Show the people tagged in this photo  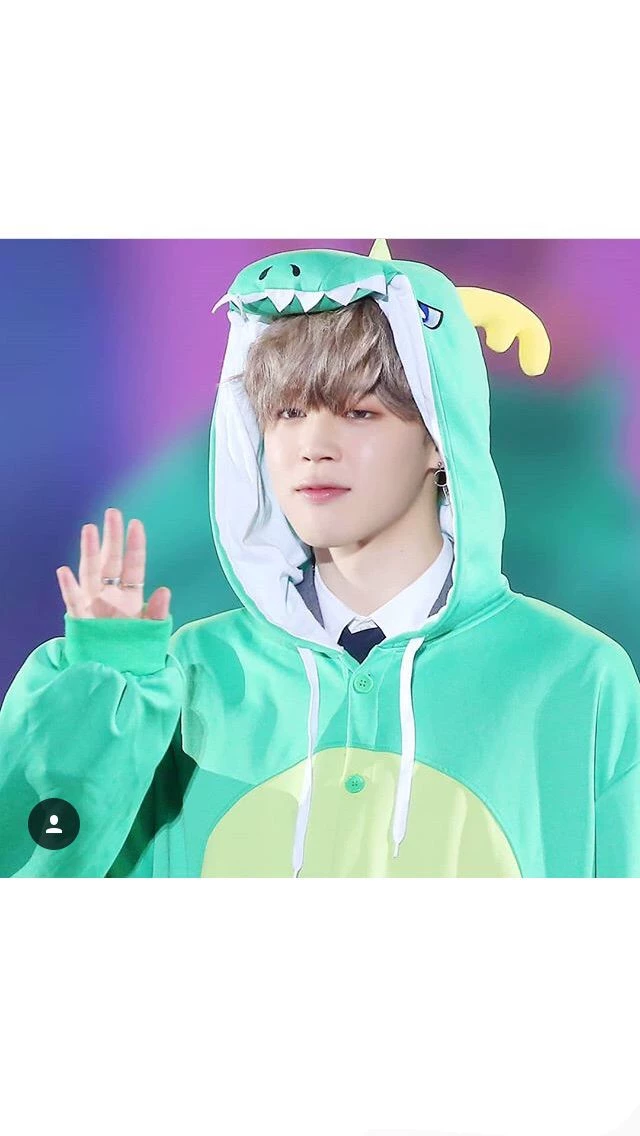click(x=54, y=824)
